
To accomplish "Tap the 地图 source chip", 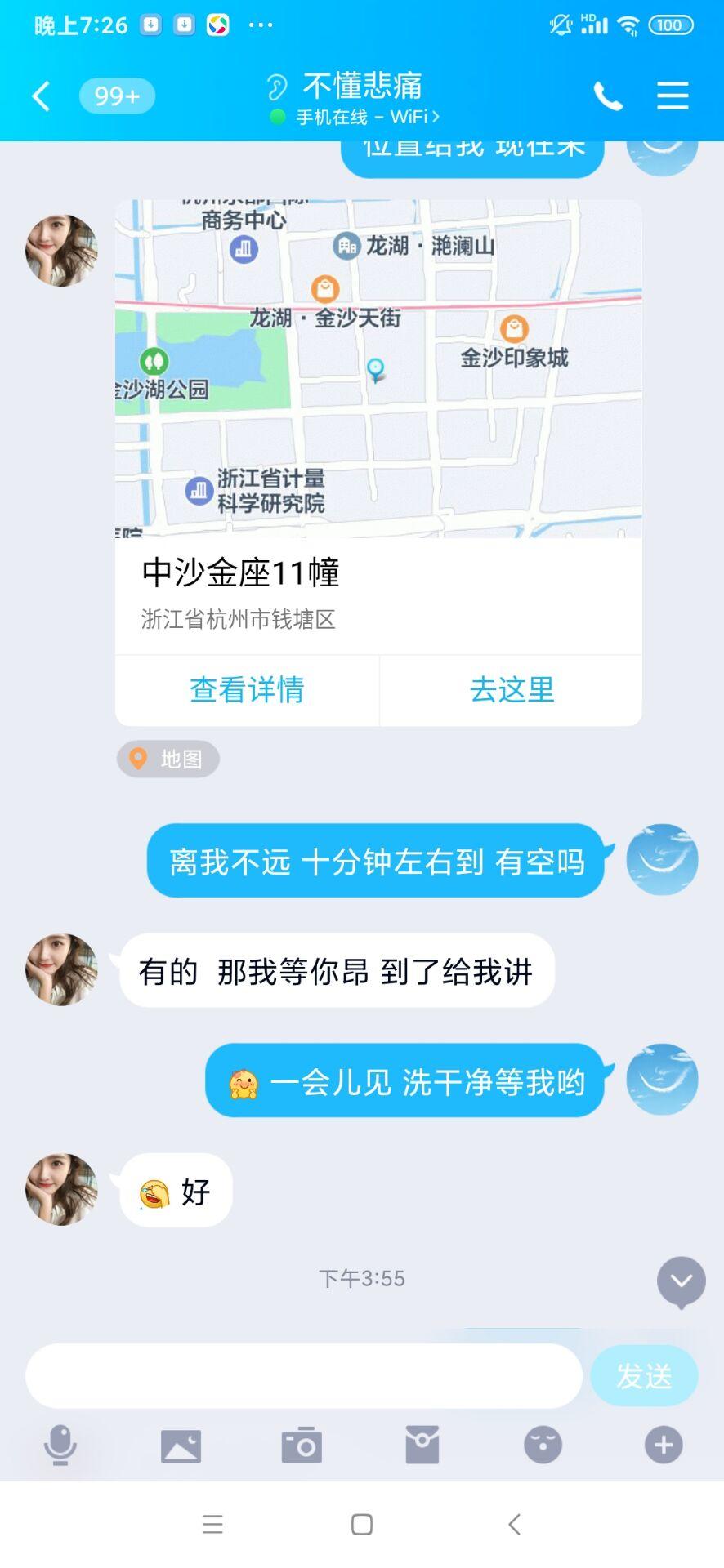I will click(x=168, y=759).
